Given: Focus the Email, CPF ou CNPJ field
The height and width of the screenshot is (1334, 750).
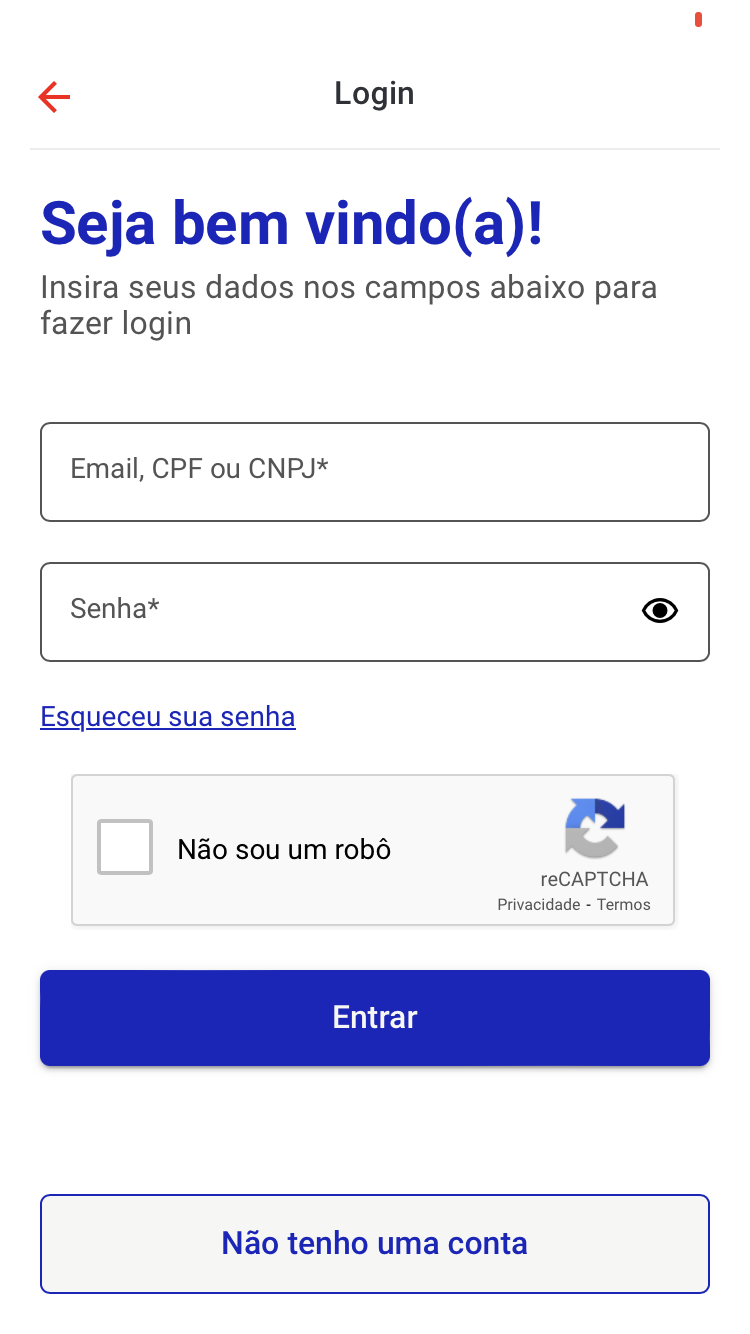Looking at the screenshot, I should click(375, 472).
